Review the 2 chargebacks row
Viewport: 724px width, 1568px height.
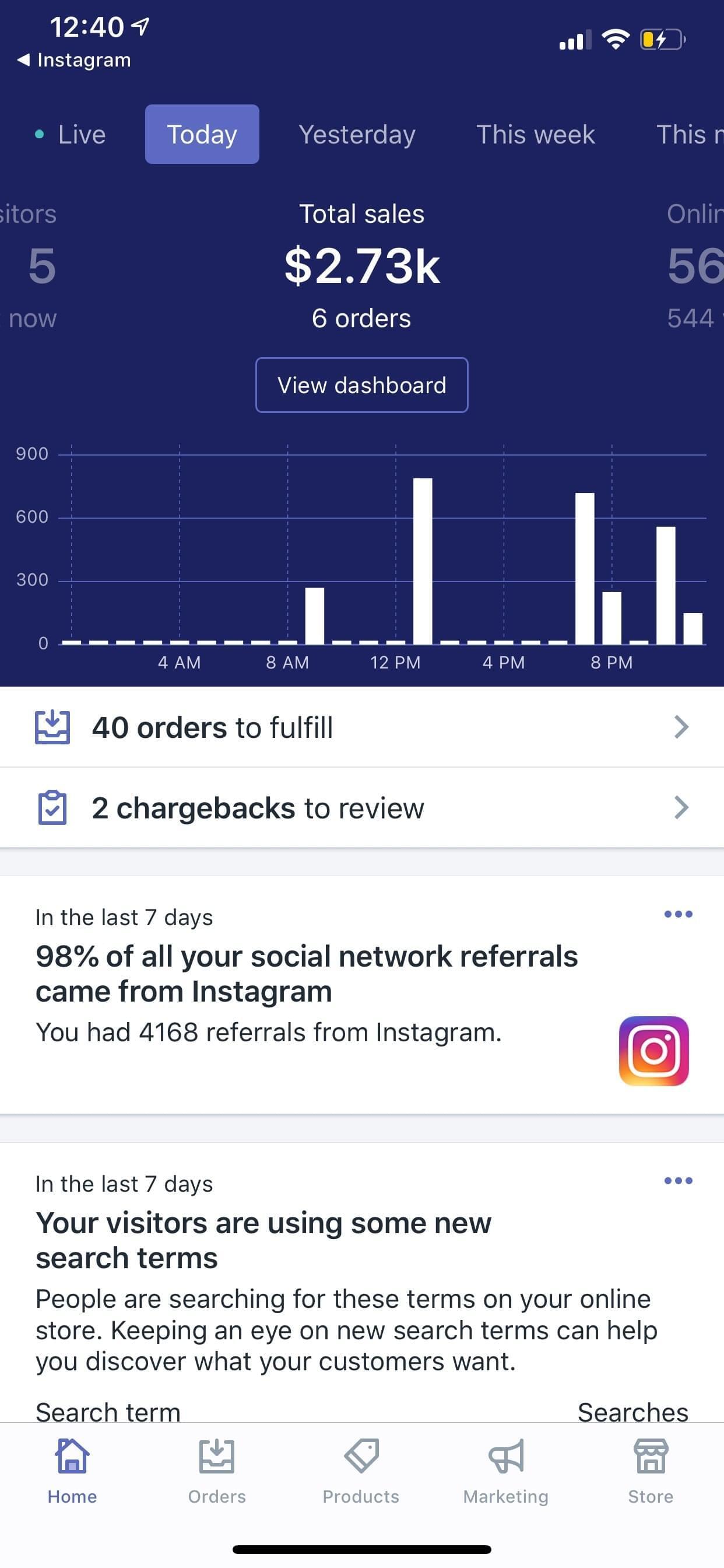tap(362, 808)
